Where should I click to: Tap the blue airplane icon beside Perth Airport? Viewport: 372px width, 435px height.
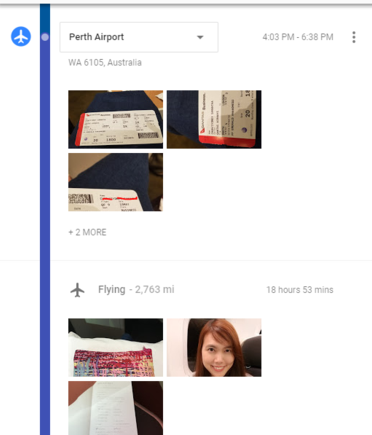click(x=21, y=37)
